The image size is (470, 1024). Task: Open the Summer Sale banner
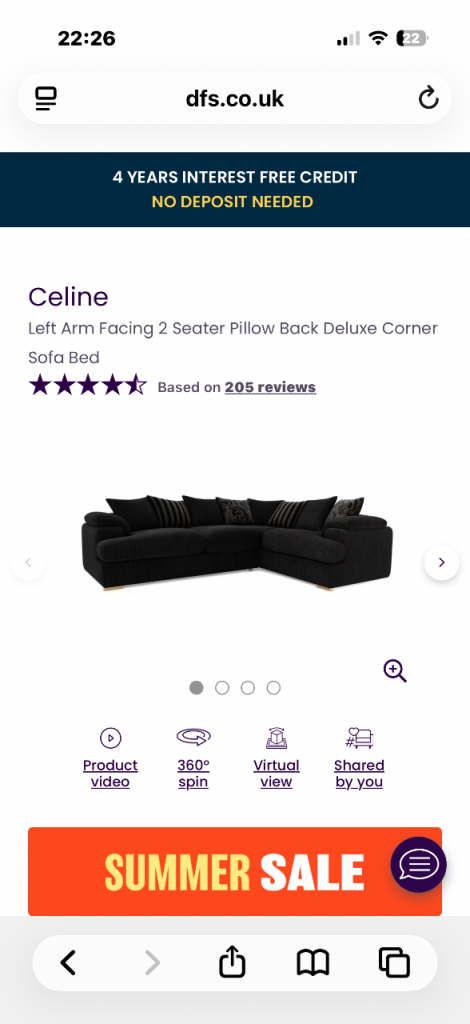coord(235,871)
